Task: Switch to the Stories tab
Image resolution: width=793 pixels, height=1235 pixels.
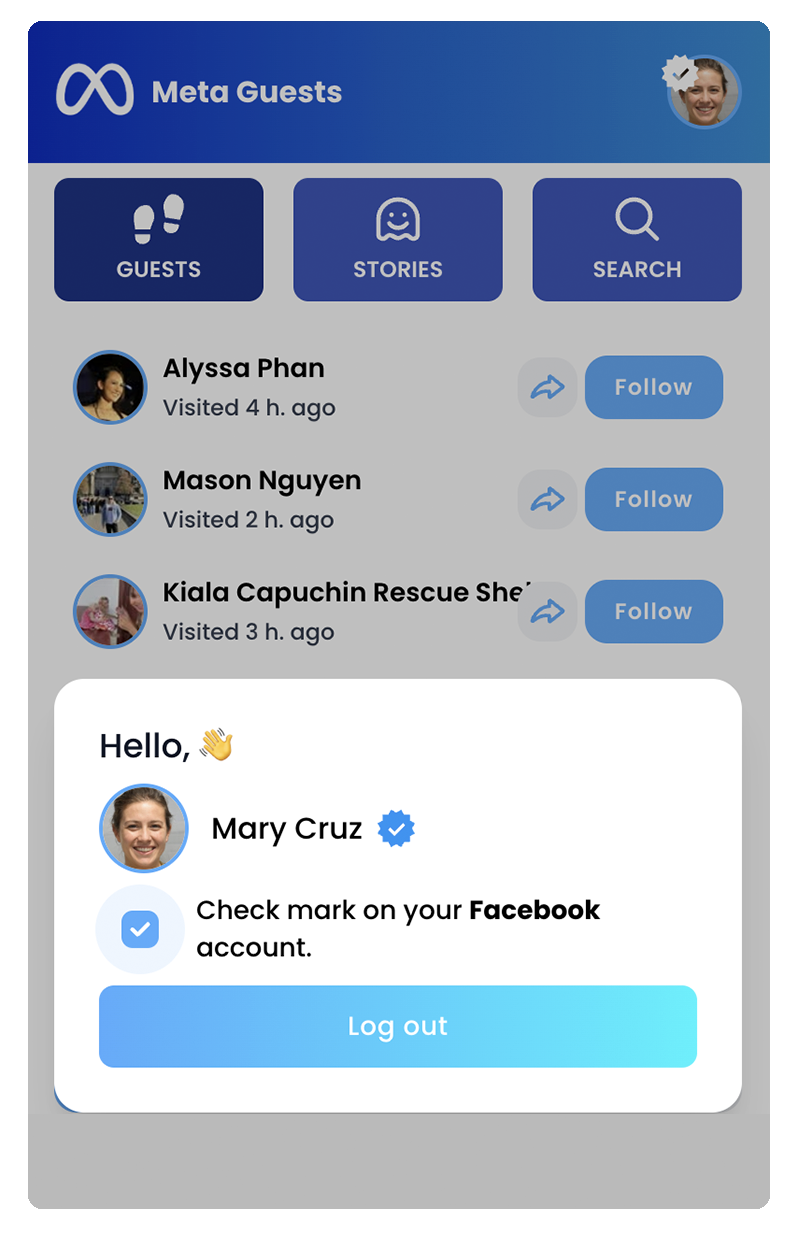Action: [398, 240]
